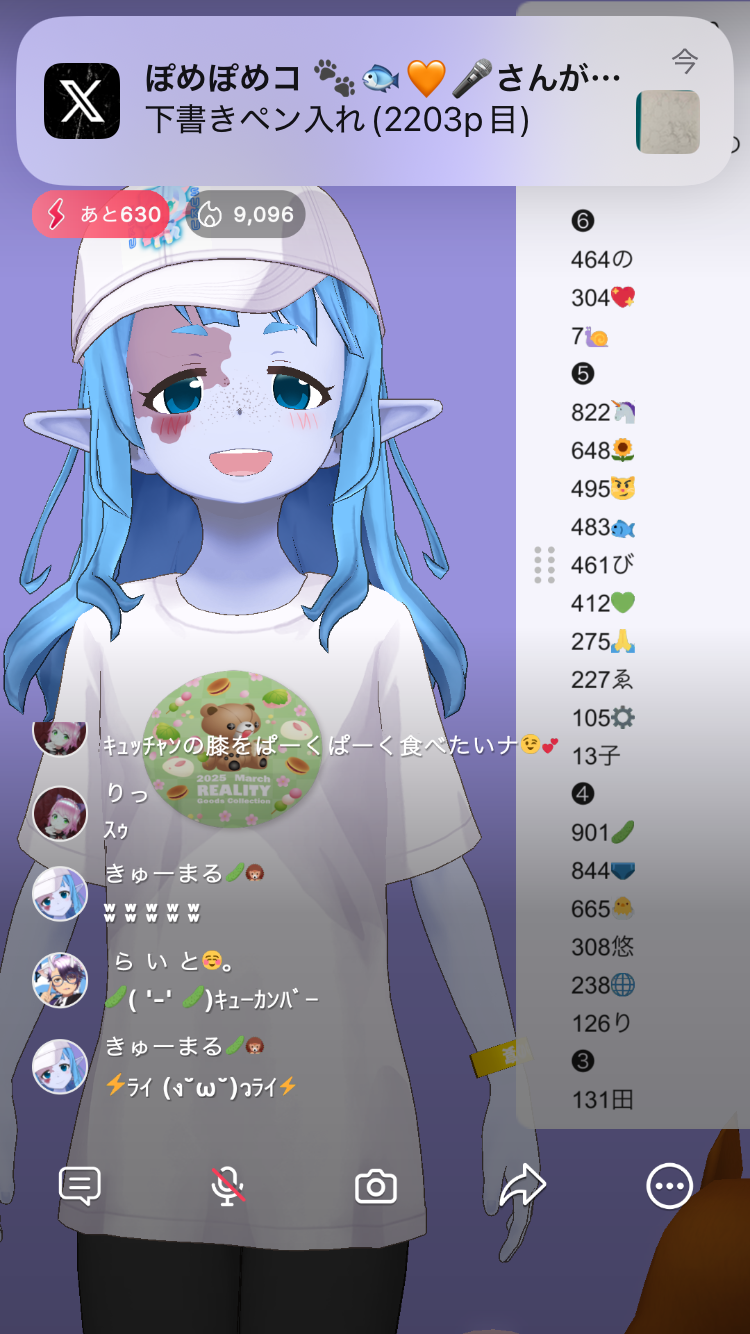Tap the side panel drag handle
The width and height of the screenshot is (750, 1334).
tap(544, 565)
